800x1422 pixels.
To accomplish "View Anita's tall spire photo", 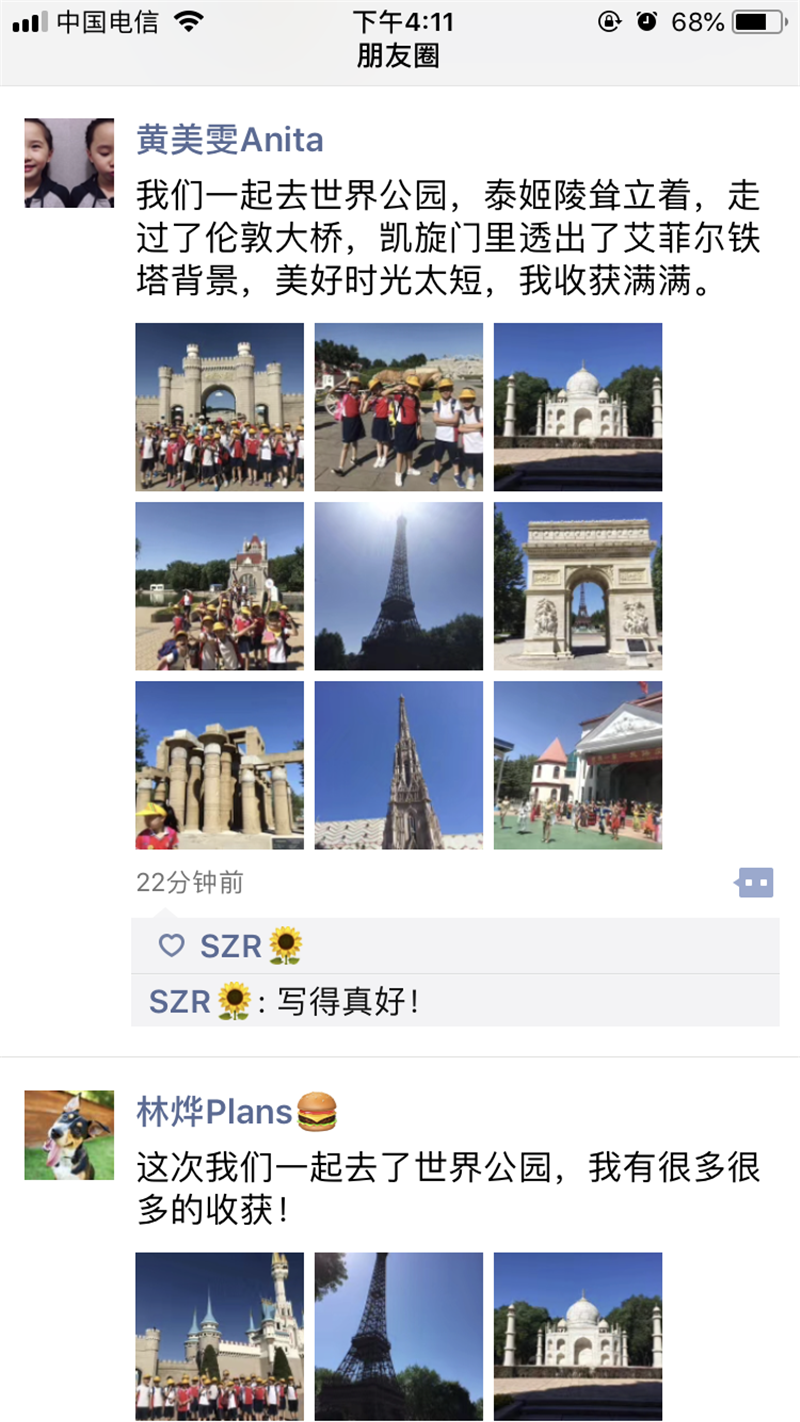I will tap(398, 765).
